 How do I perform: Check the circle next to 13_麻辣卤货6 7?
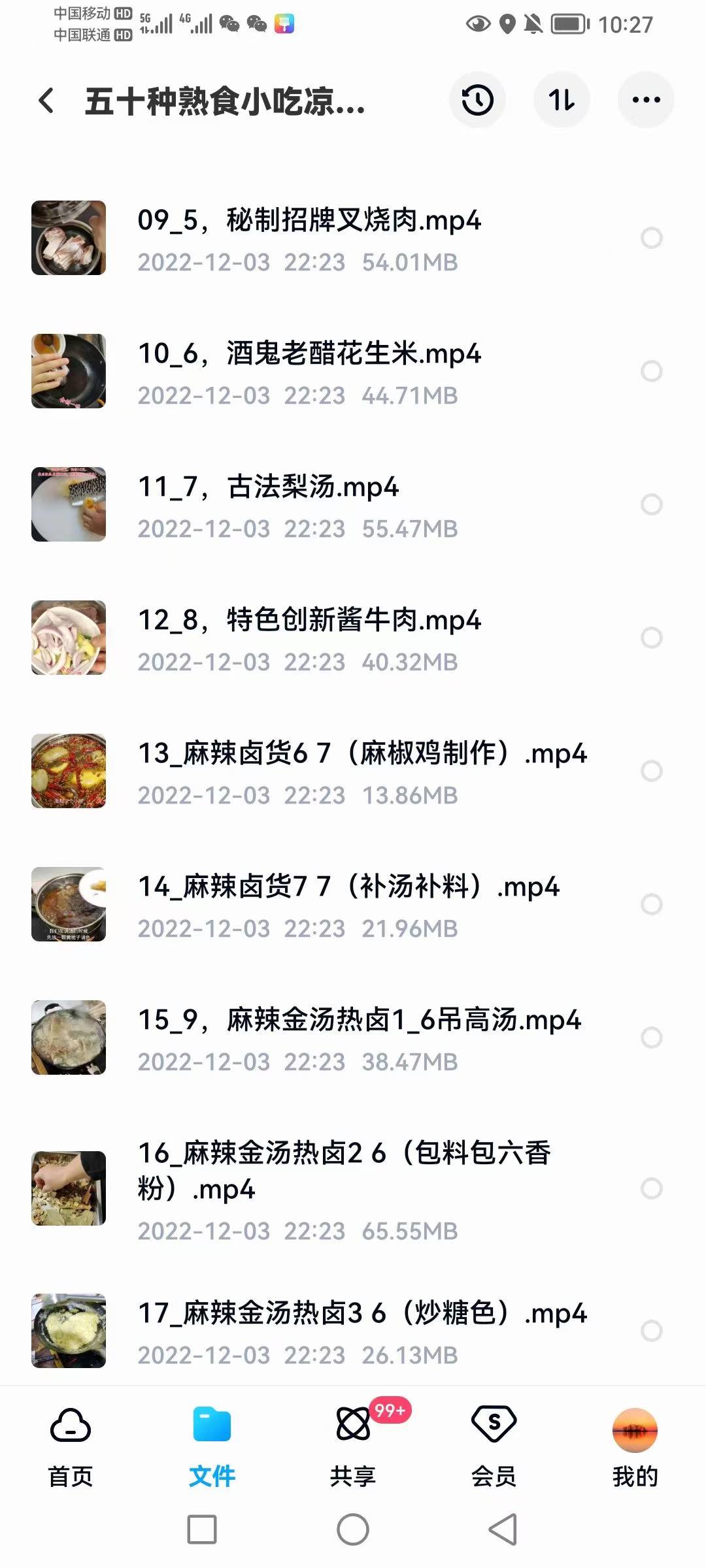coord(652,771)
